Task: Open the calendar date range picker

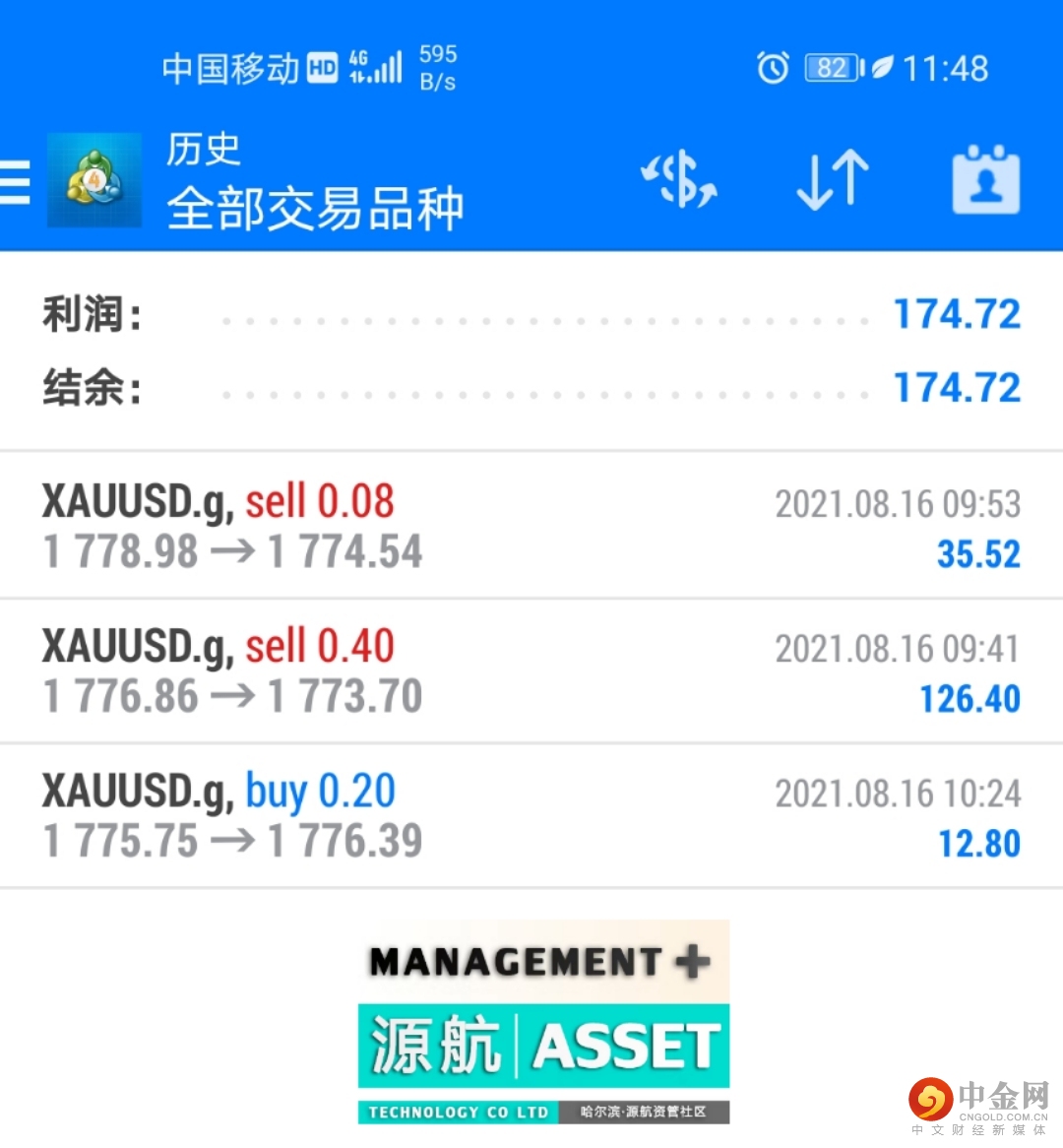Action: (x=985, y=180)
